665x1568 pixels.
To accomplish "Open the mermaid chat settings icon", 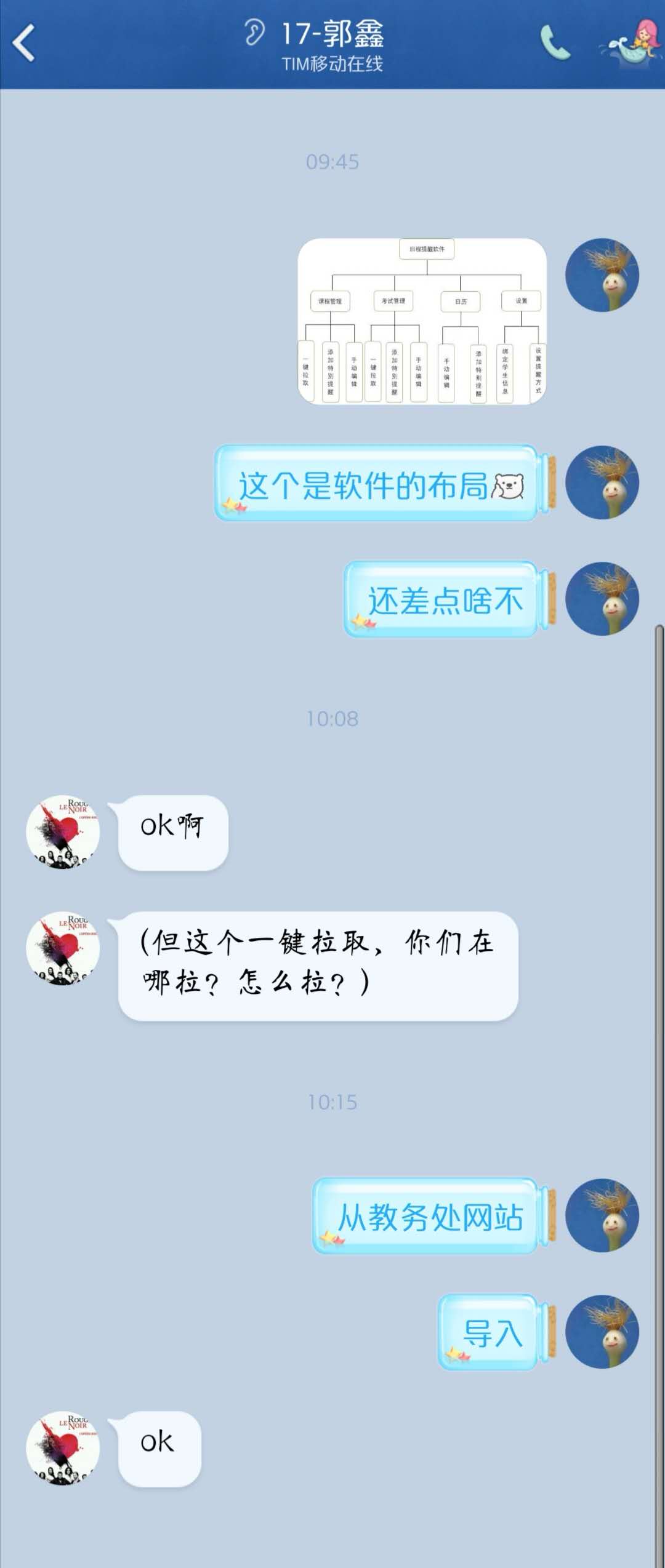I will 631,44.
